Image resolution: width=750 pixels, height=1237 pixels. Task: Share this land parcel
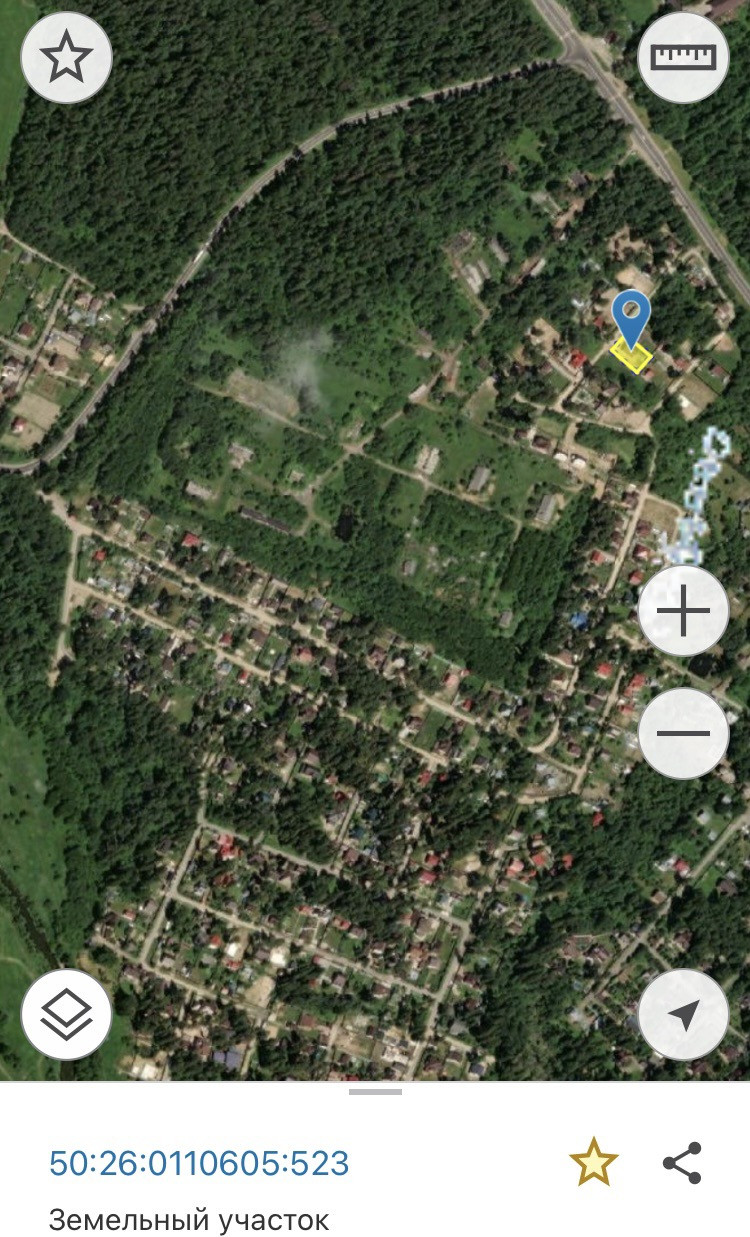(683, 1163)
